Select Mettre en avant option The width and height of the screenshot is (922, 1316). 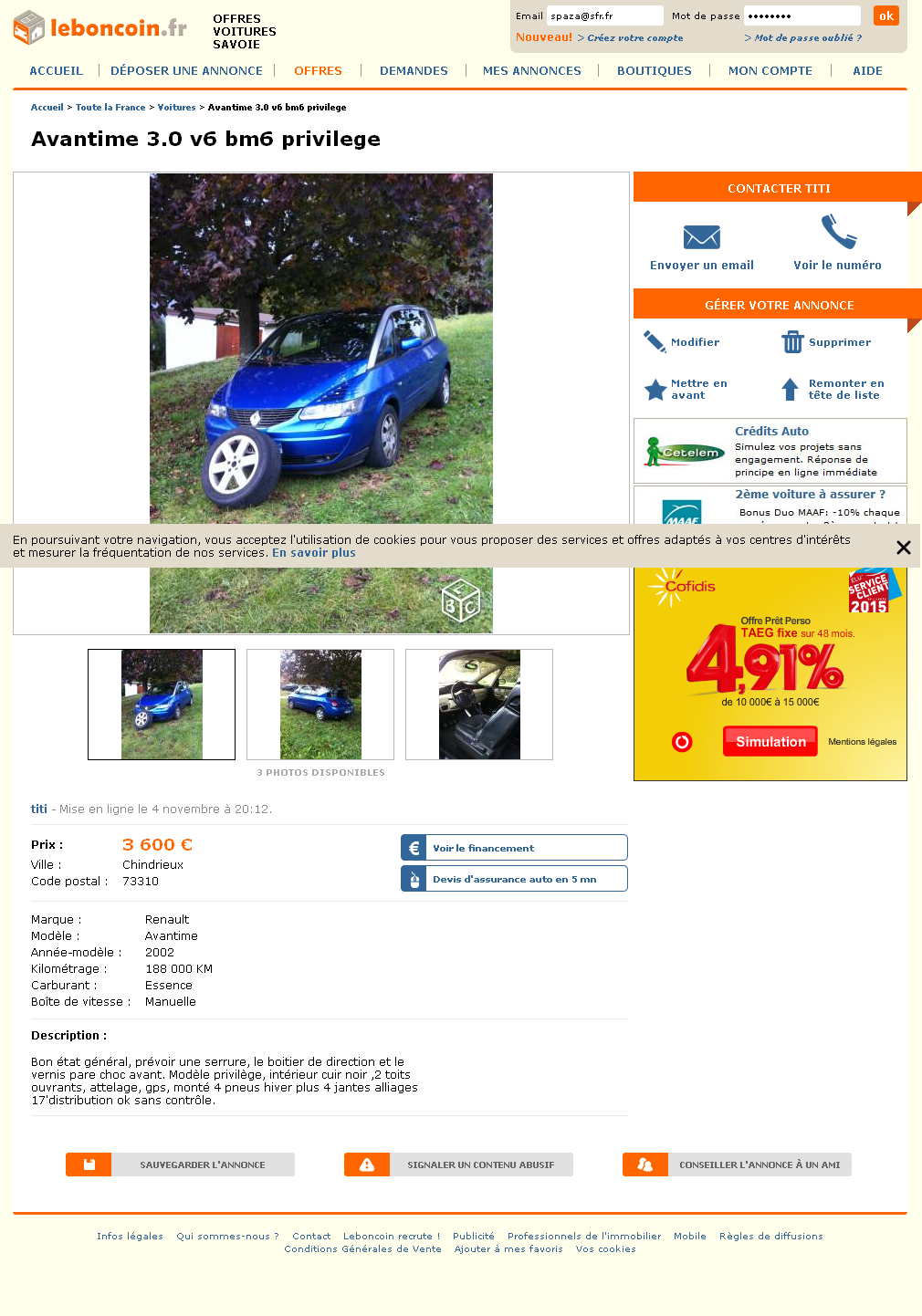click(x=686, y=390)
